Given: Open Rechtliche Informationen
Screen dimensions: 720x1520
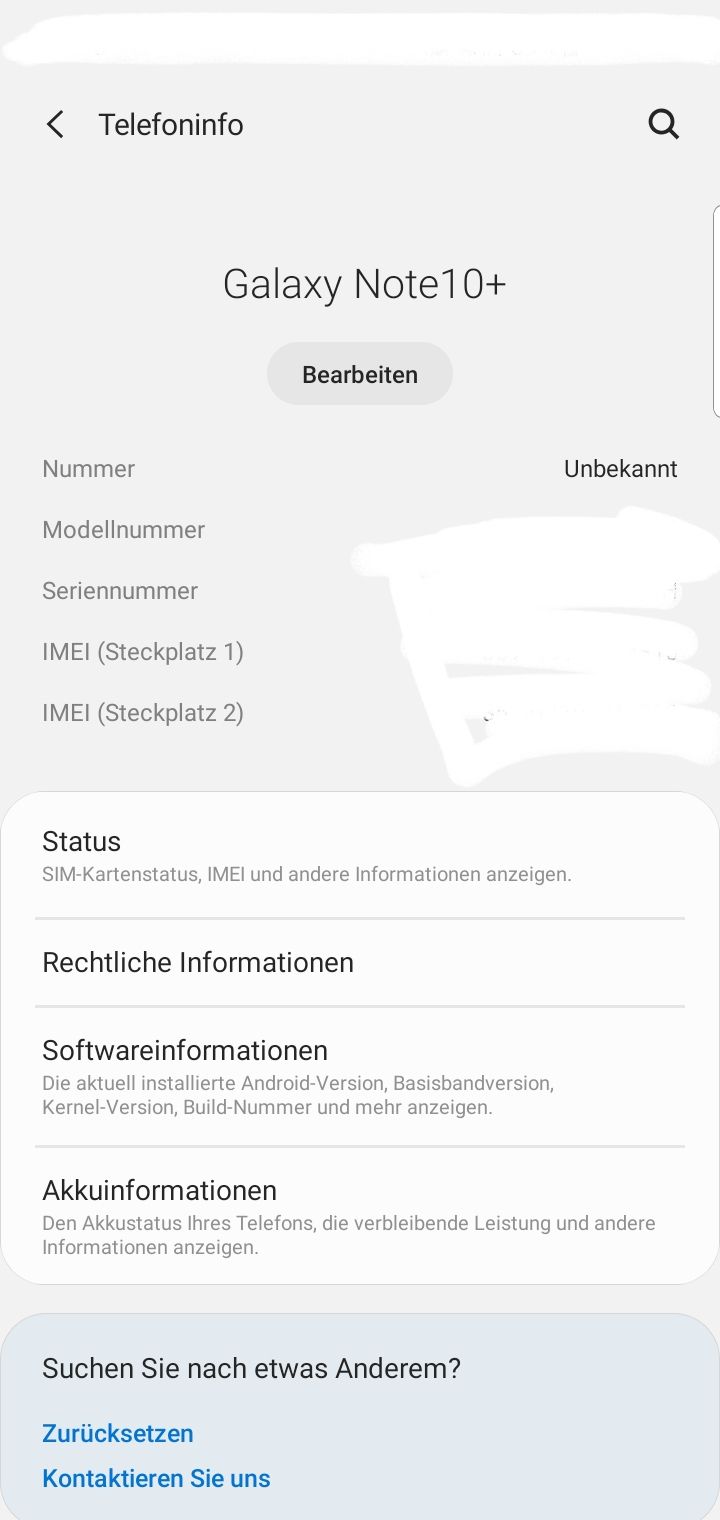Looking at the screenshot, I should [x=360, y=962].
